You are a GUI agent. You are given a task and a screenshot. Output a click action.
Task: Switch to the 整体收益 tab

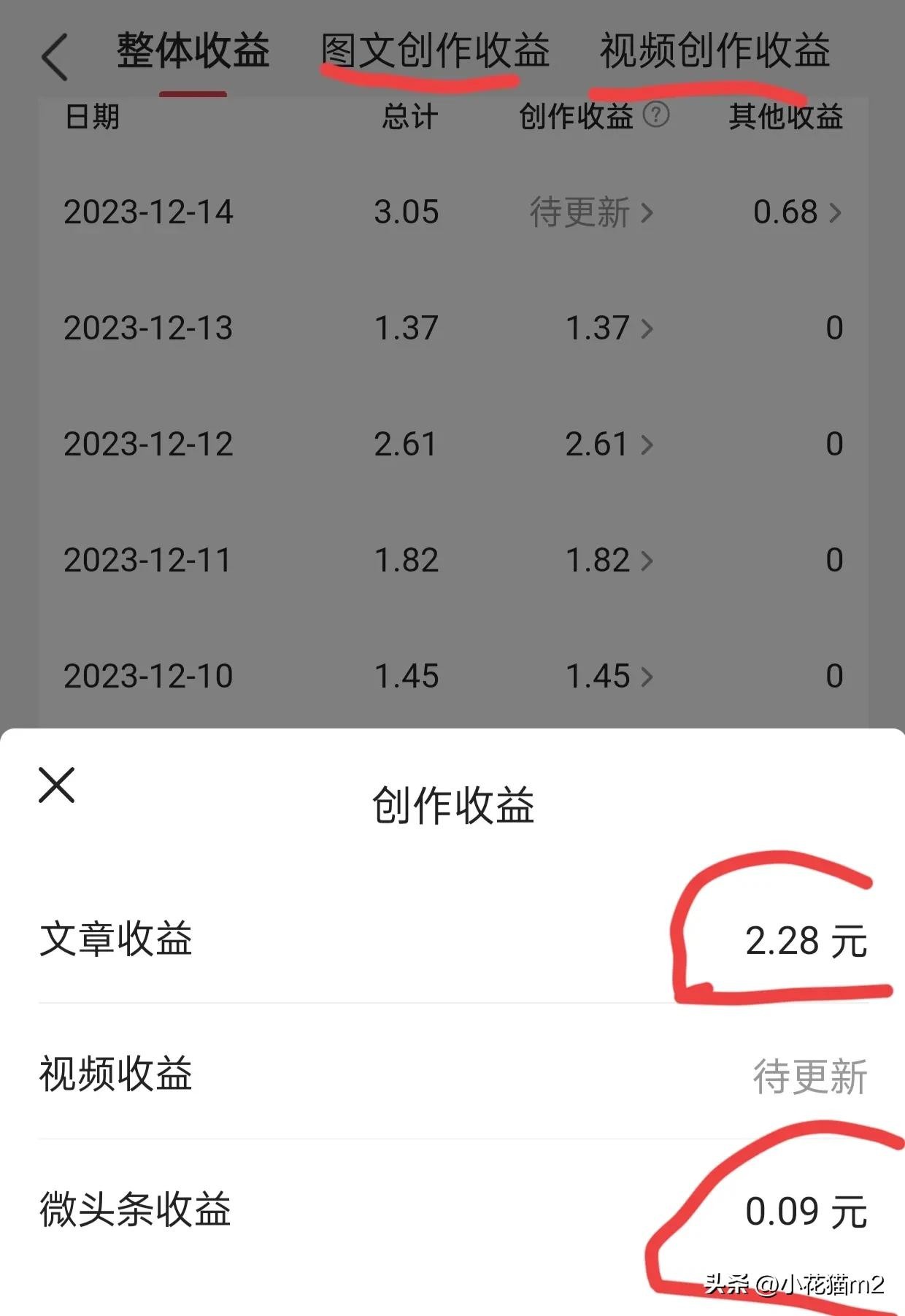tap(193, 51)
